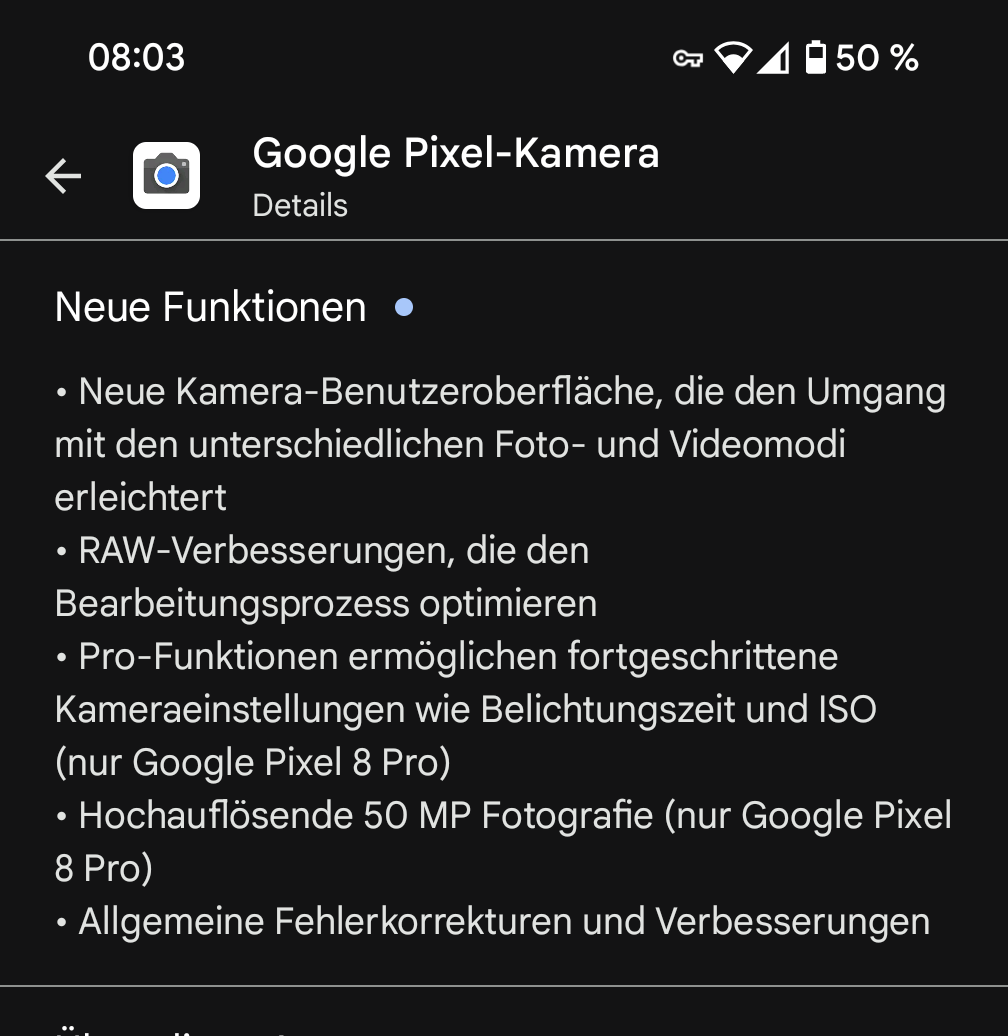Go back using the arrow icon
The width and height of the screenshot is (1008, 1036).
pos(63,177)
